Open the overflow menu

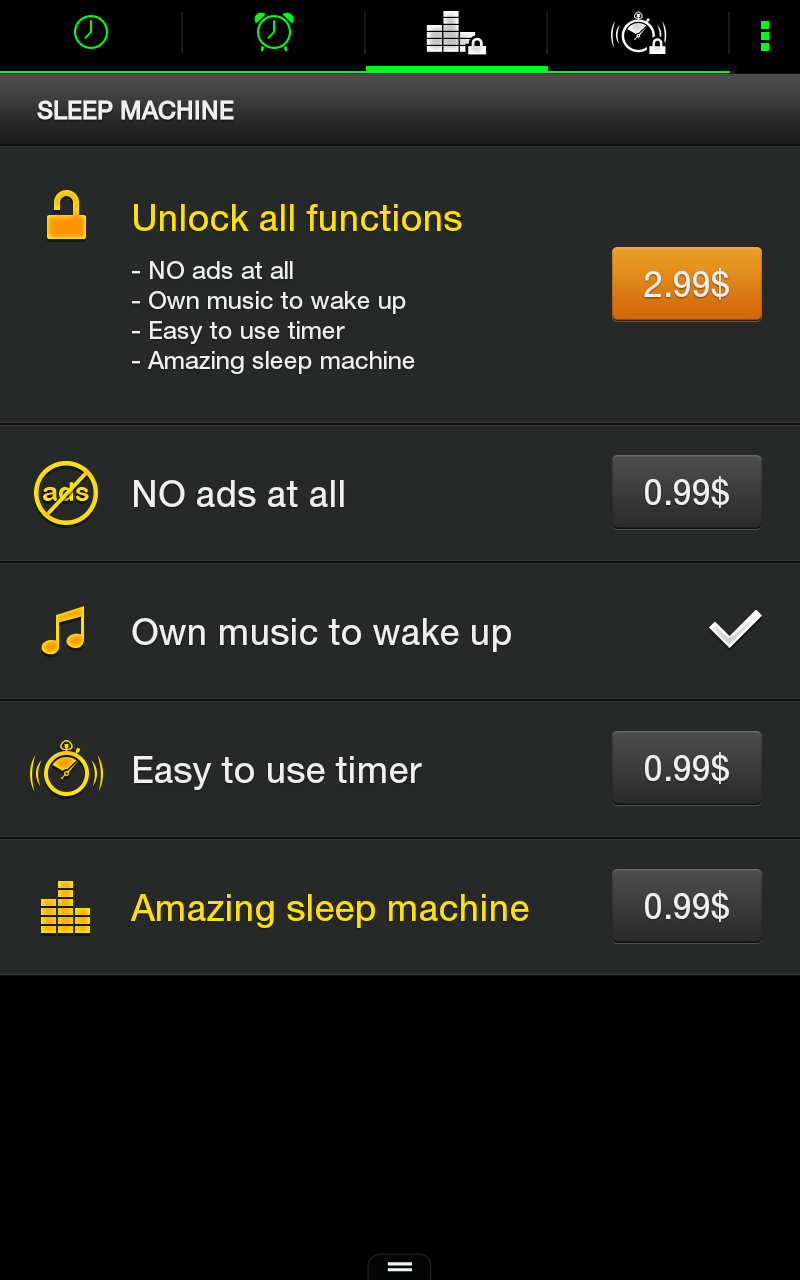point(765,35)
